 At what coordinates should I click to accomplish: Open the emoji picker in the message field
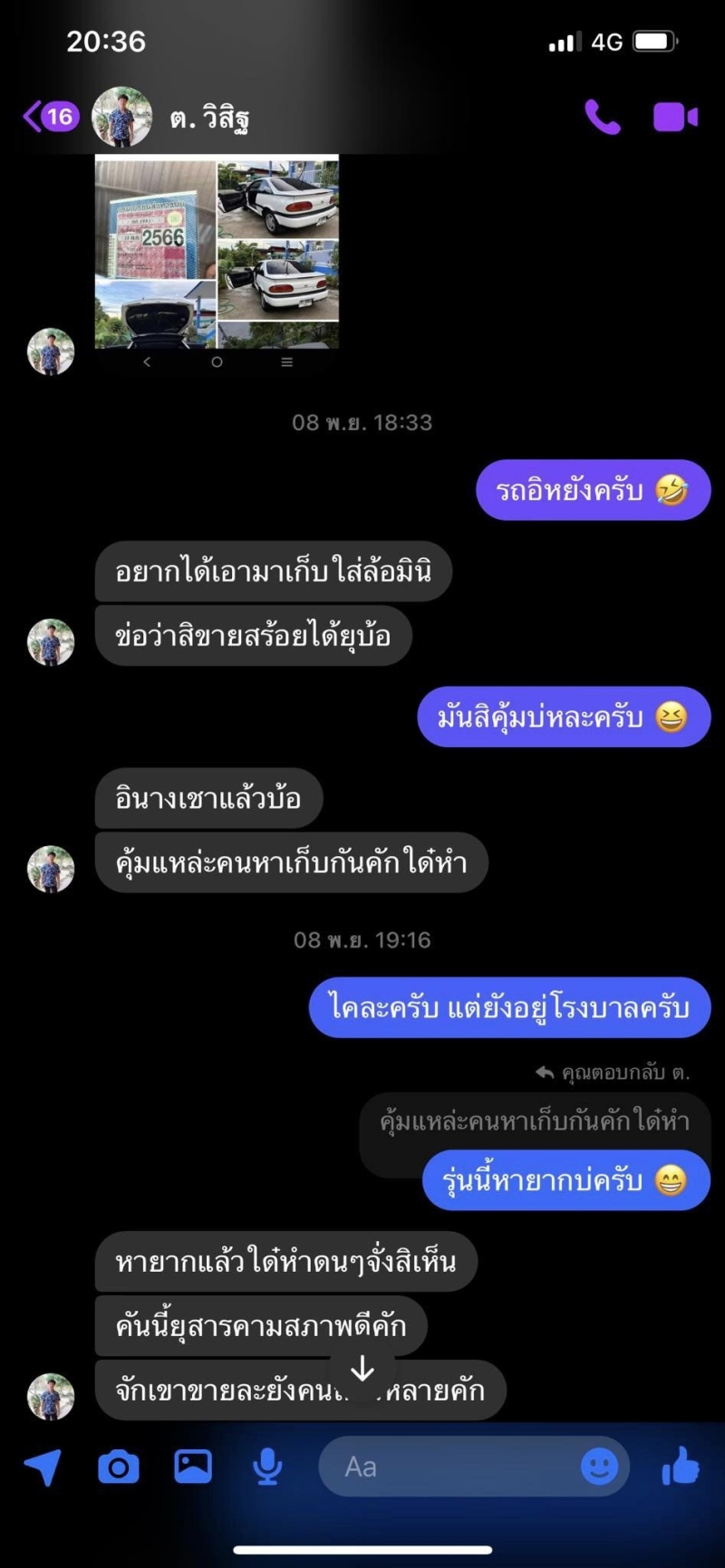click(x=599, y=1467)
